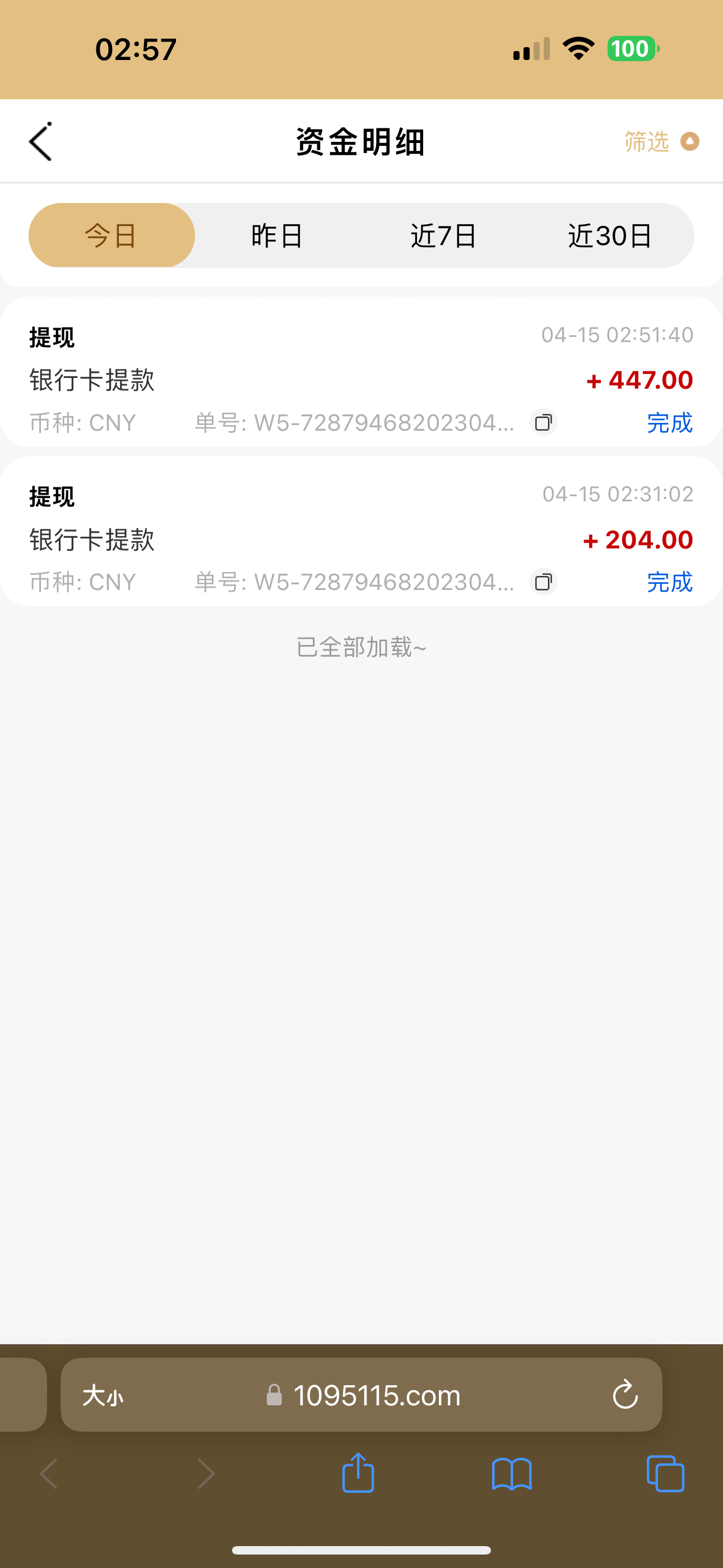Reload the 1095115.com page

(625, 1395)
